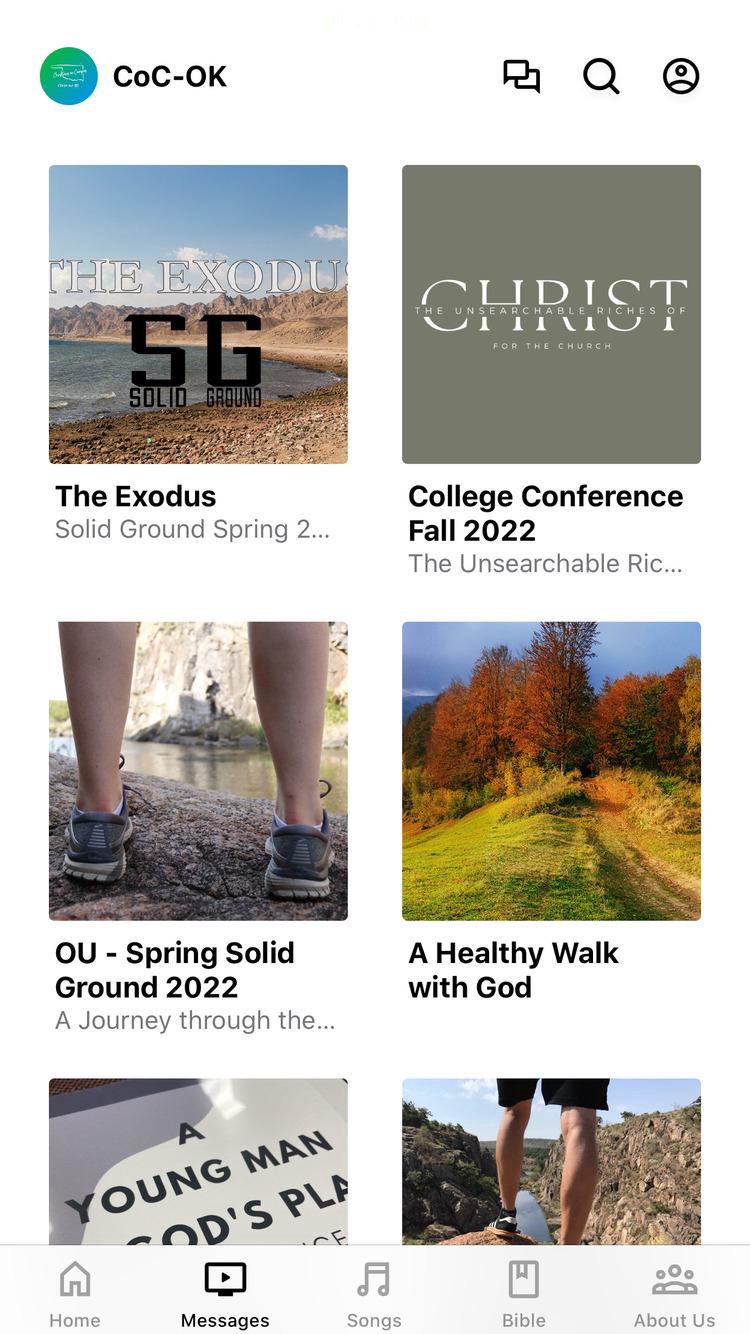Viewport: 750px width, 1334px height.
Task: Open search from the top bar
Action: (x=601, y=76)
